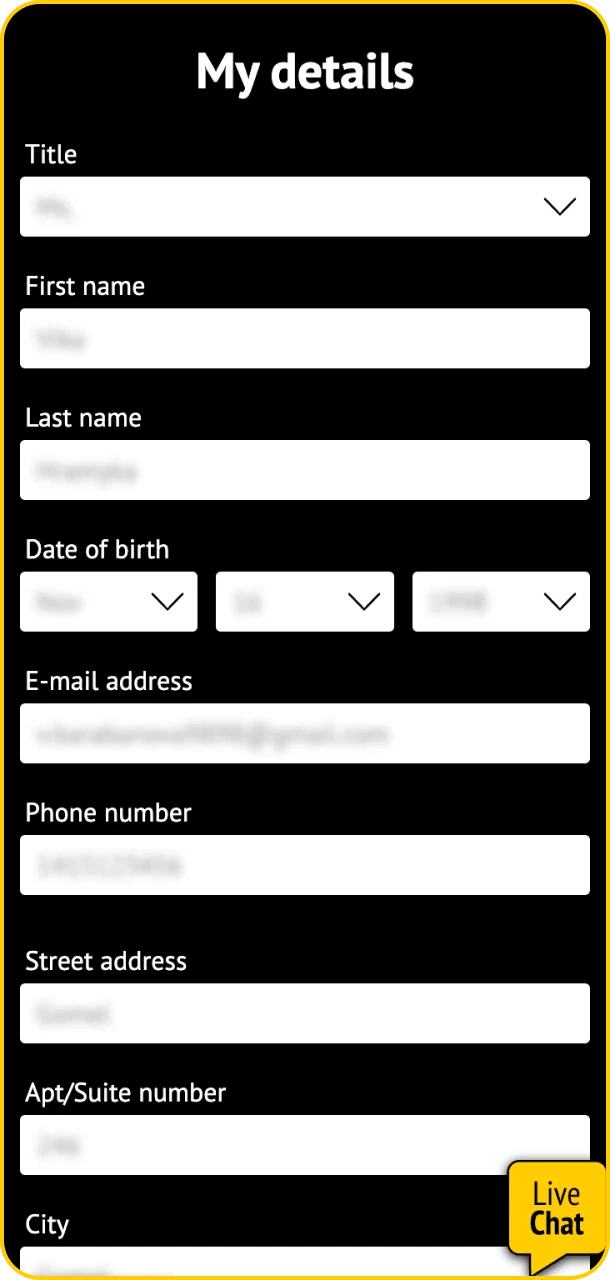Open the Live Chat button
Screen dimensions: 610x1280
click(556, 1208)
